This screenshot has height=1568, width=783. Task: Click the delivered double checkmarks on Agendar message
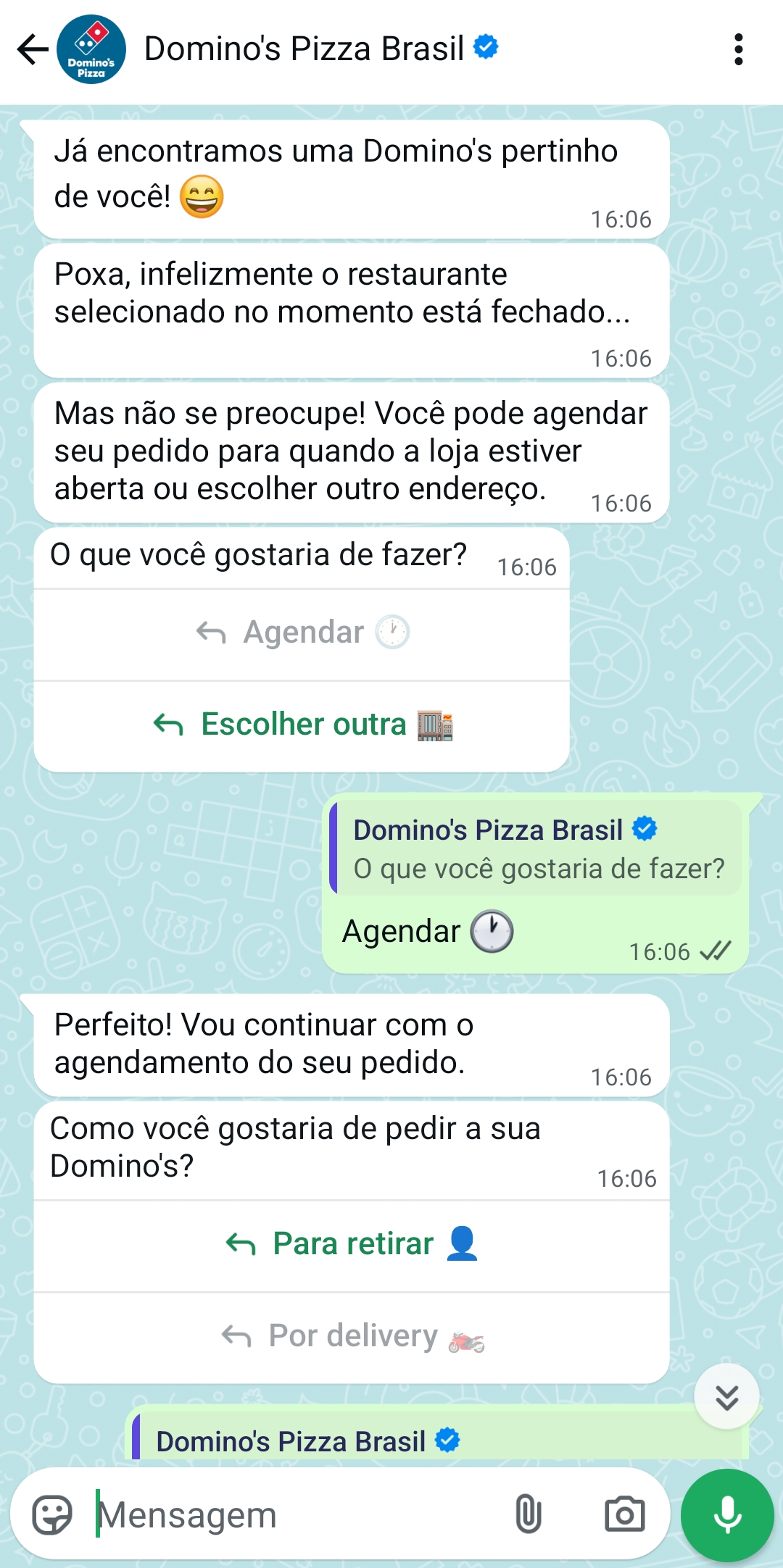point(717,951)
